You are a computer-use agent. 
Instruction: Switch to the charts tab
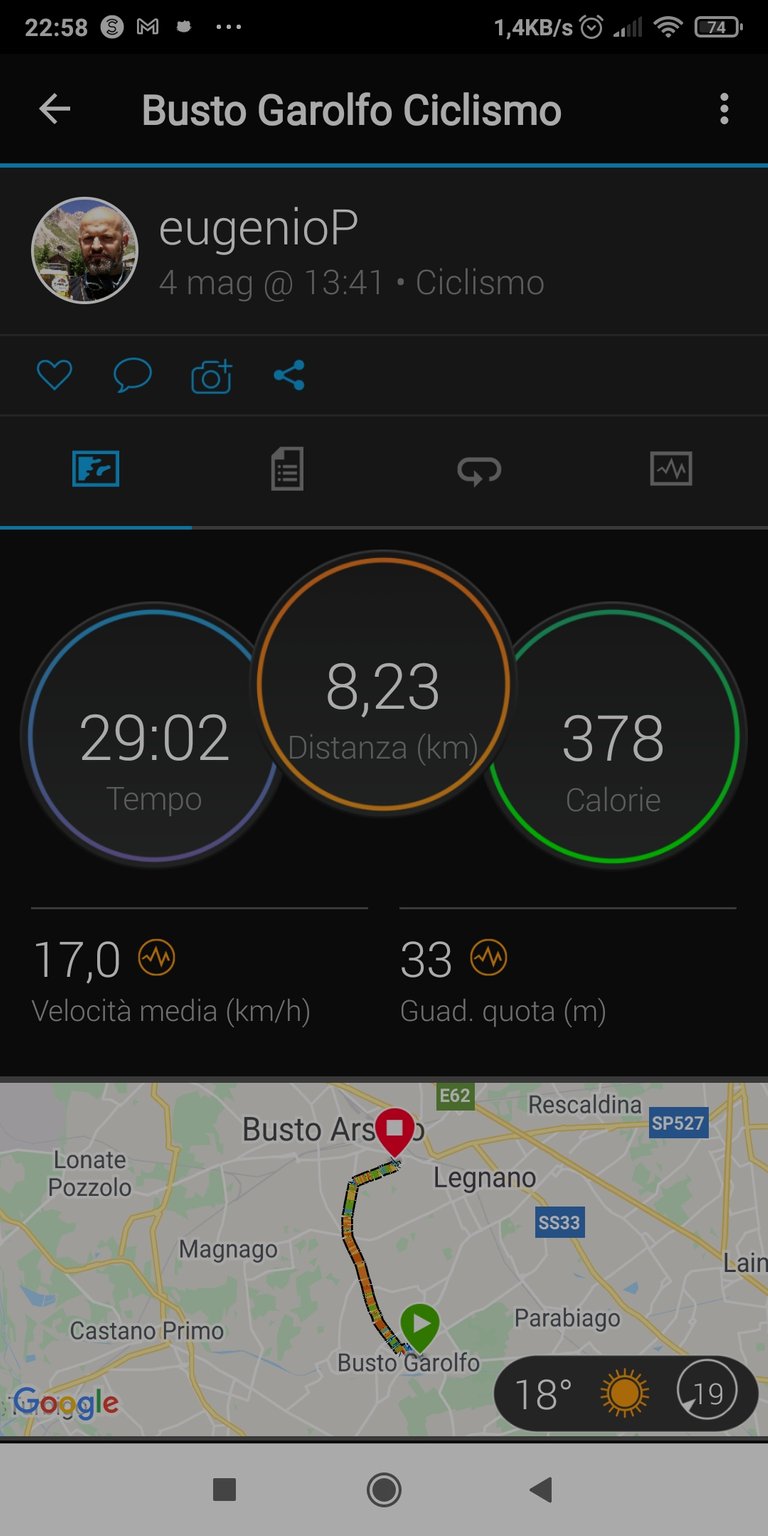click(x=671, y=469)
